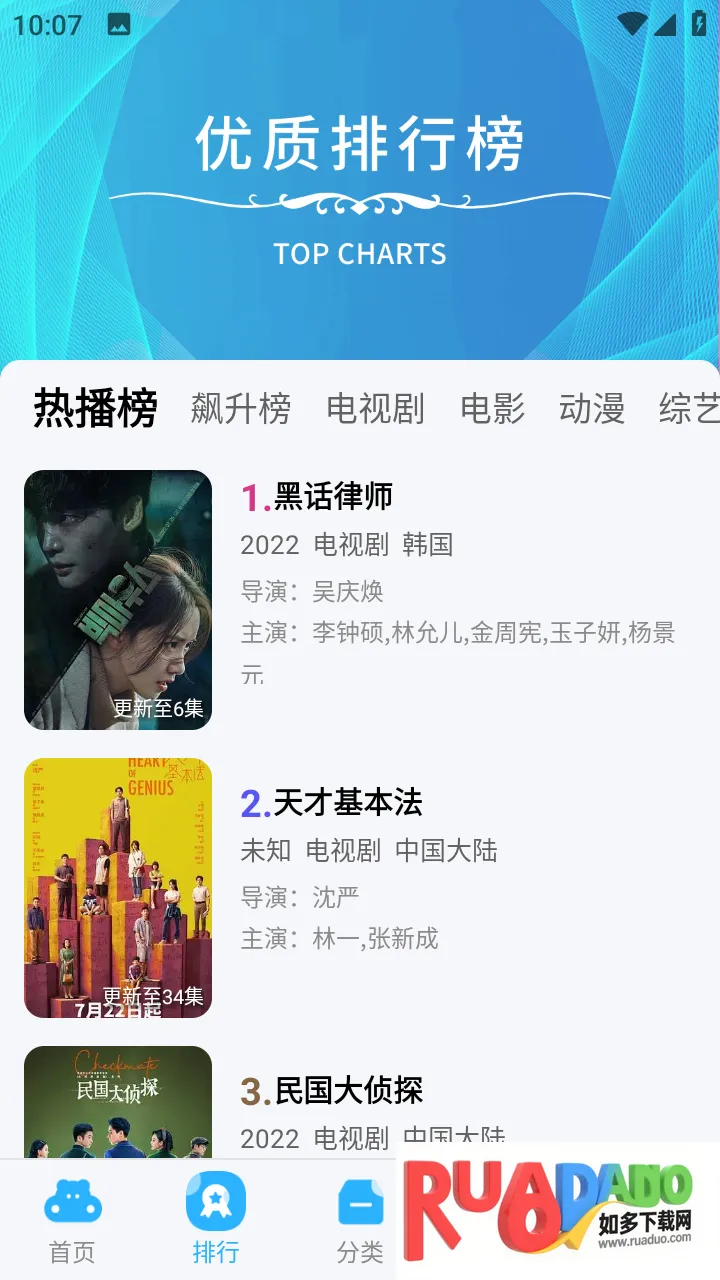Select the 电视剧 chart tab
Viewport: 720px width, 1280px height.
375,409
